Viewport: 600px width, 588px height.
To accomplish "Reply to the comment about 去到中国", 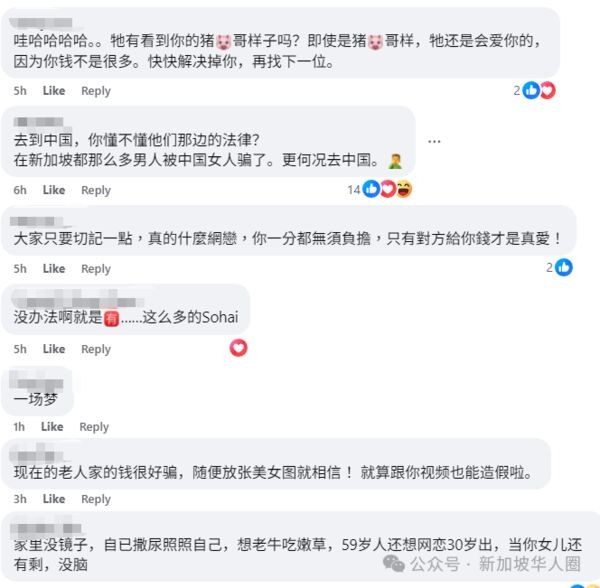I will point(96,190).
